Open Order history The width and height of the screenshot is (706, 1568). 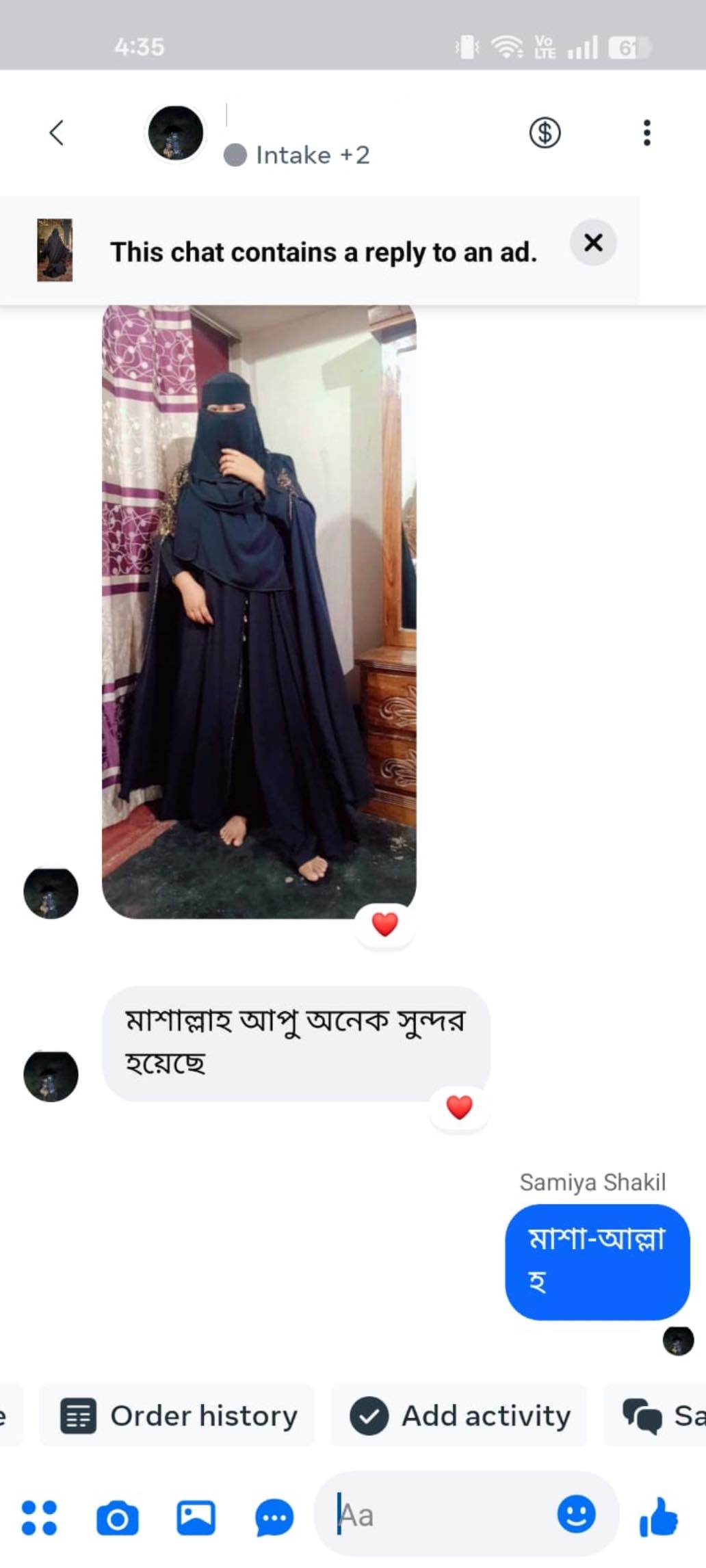pos(178,1415)
